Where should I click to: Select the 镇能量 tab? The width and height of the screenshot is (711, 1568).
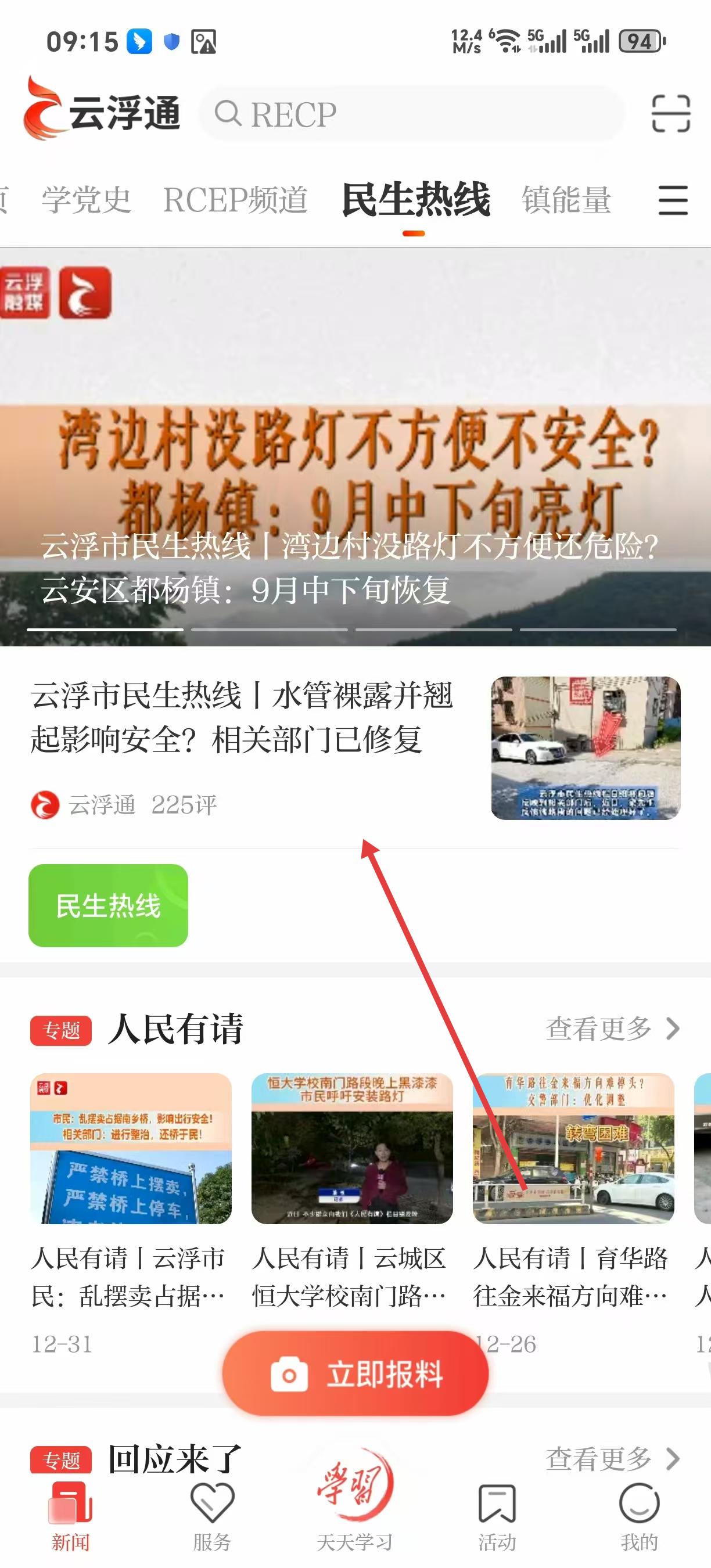(566, 200)
